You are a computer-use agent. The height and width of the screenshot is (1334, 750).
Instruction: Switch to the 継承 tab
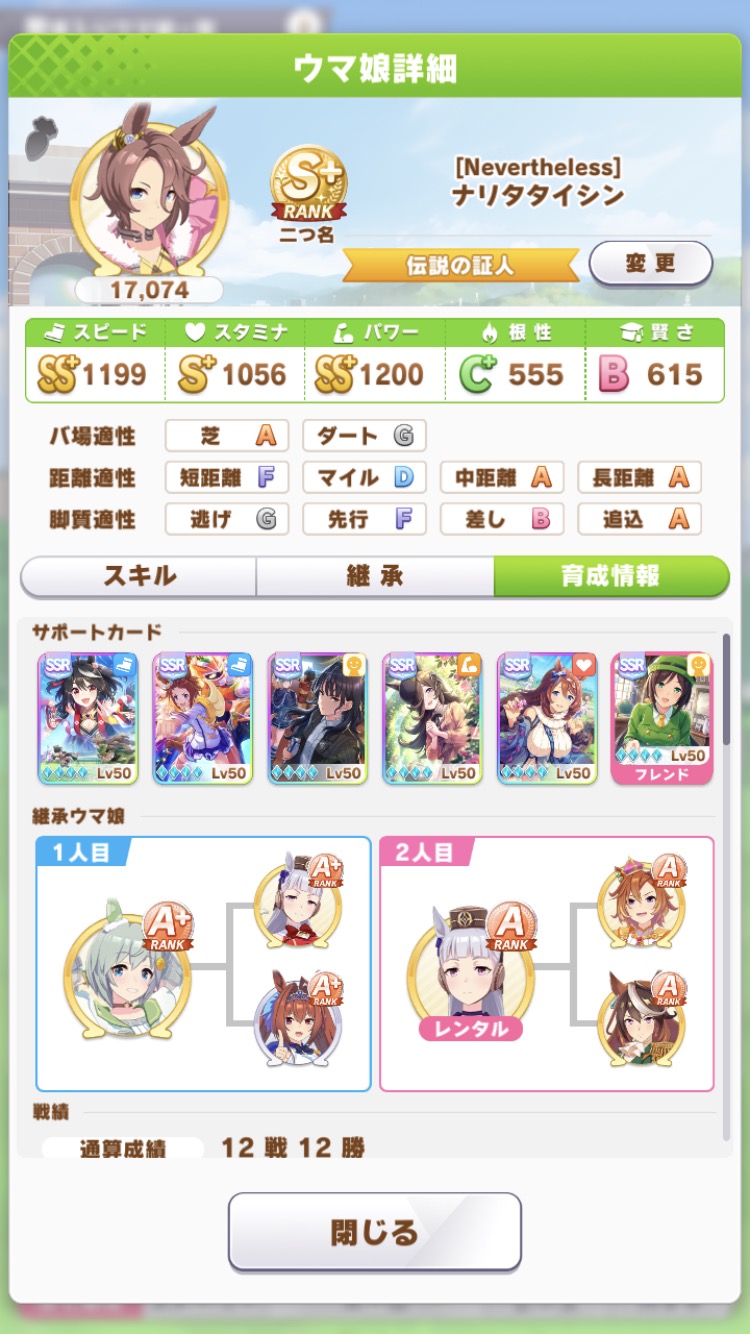click(375, 576)
